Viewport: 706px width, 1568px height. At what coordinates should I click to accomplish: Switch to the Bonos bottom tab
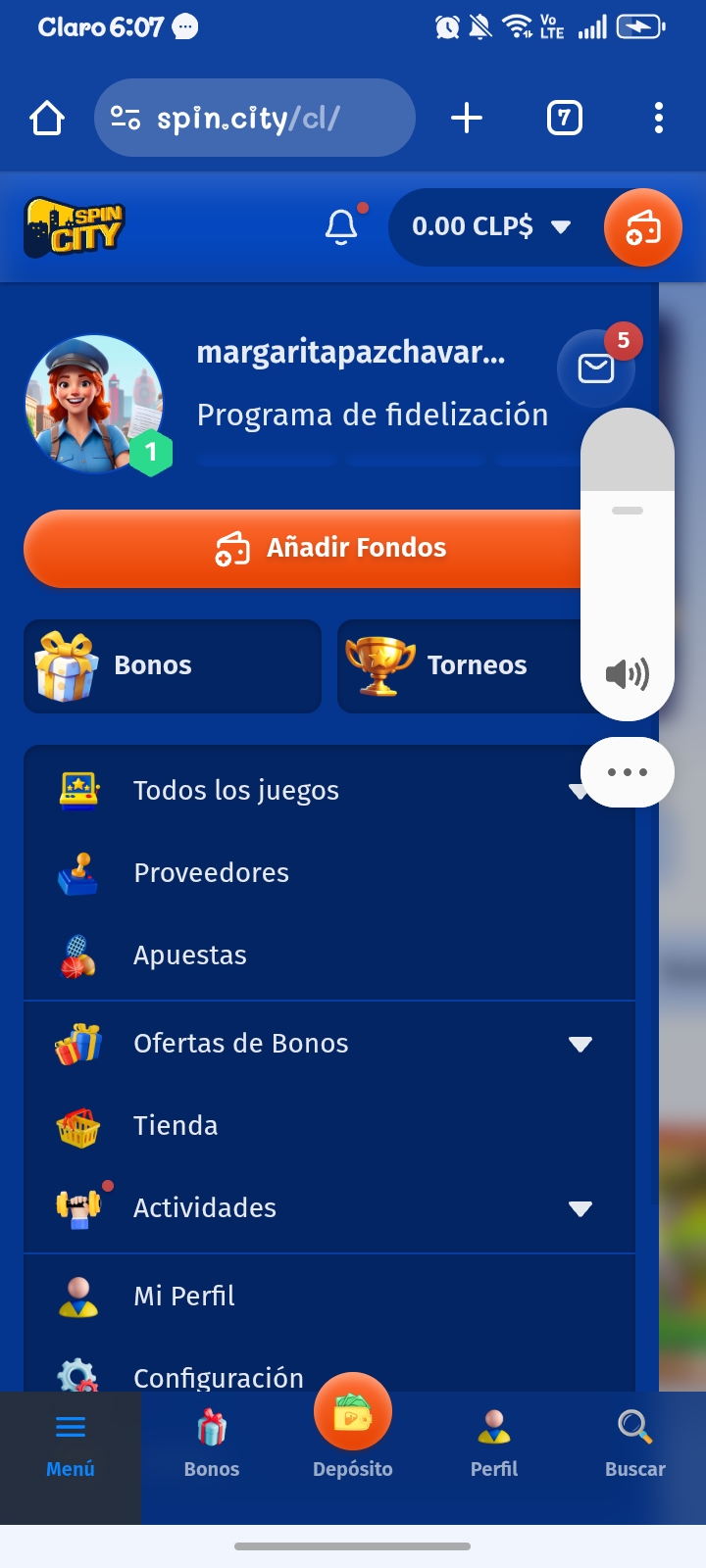point(212,1443)
